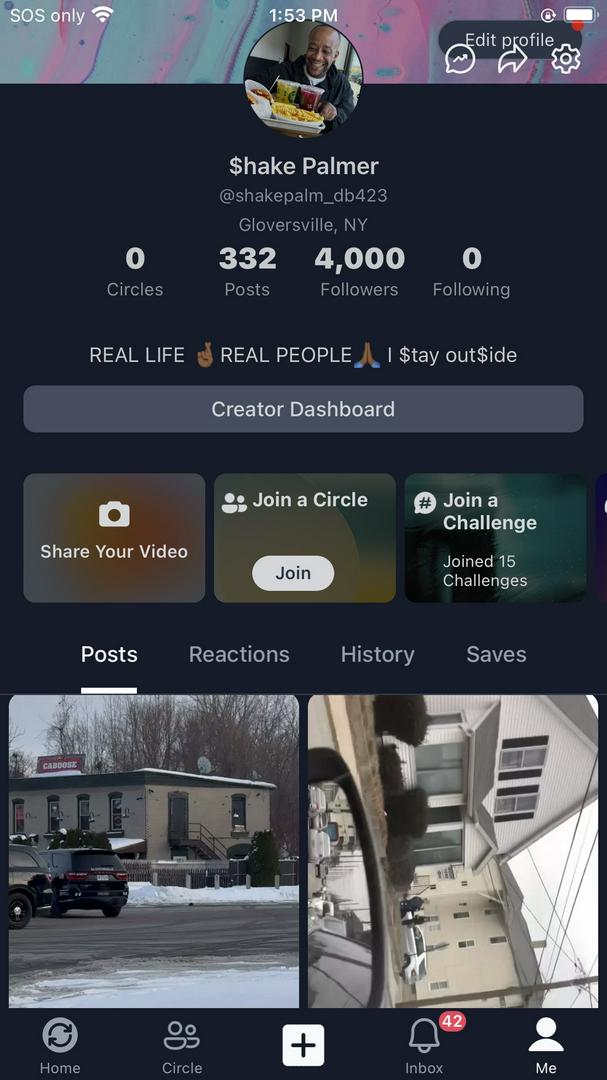Share this profile via arrow icon
The image size is (607, 1080).
pos(512,60)
